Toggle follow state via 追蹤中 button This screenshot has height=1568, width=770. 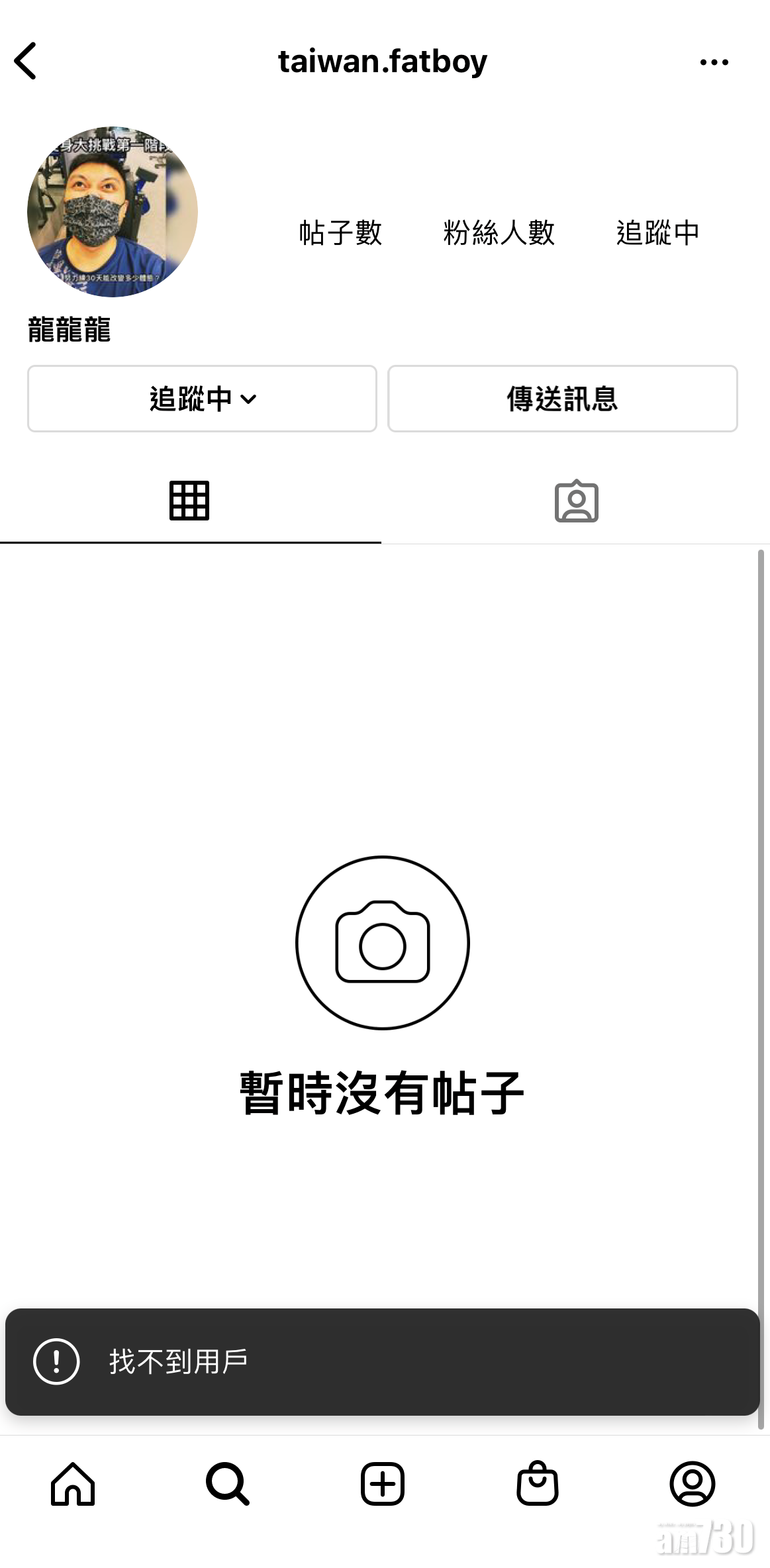201,398
